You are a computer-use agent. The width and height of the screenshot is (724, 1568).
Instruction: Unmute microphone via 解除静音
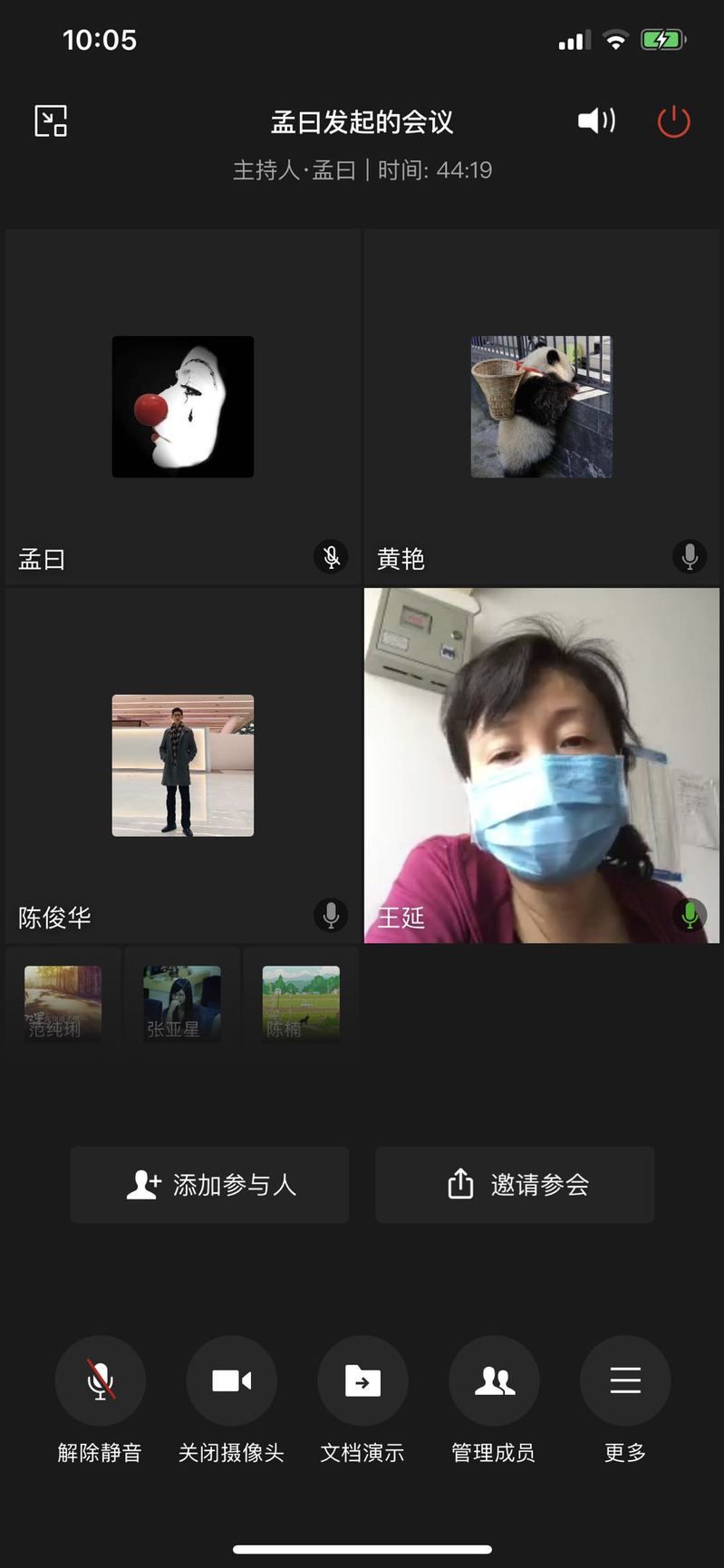coord(100,1380)
